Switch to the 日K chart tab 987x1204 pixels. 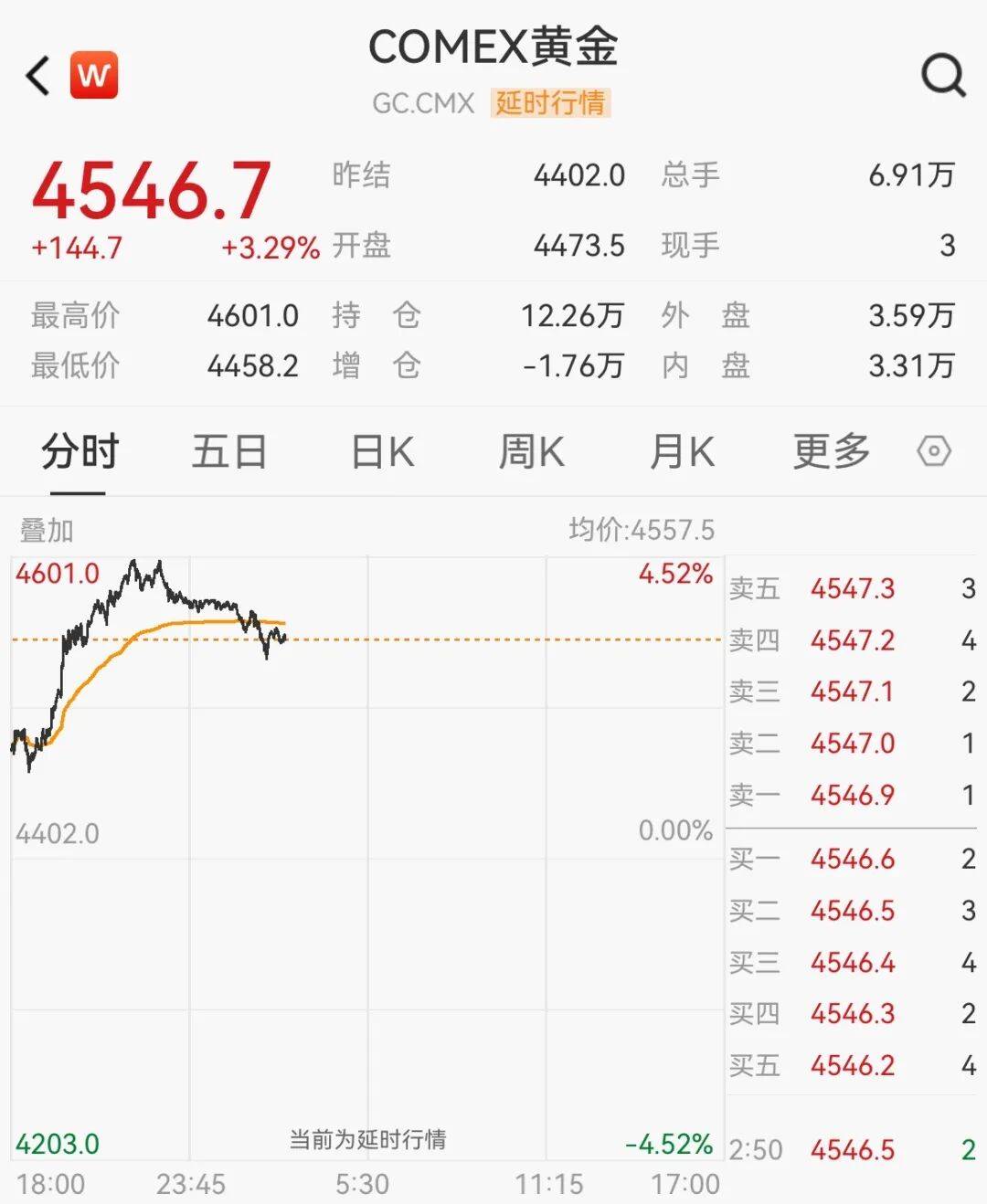click(x=382, y=451)
